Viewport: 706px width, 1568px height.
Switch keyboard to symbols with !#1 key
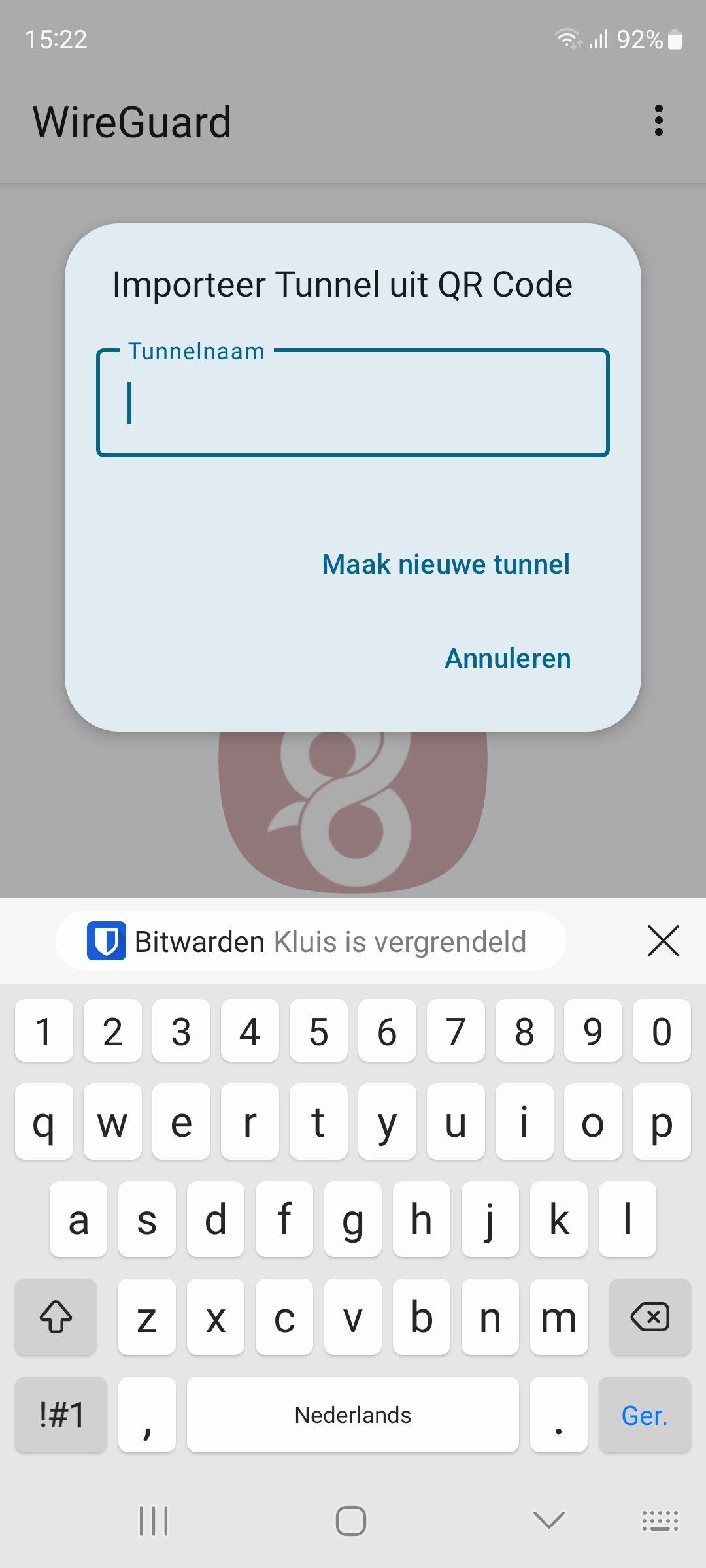61,1415
